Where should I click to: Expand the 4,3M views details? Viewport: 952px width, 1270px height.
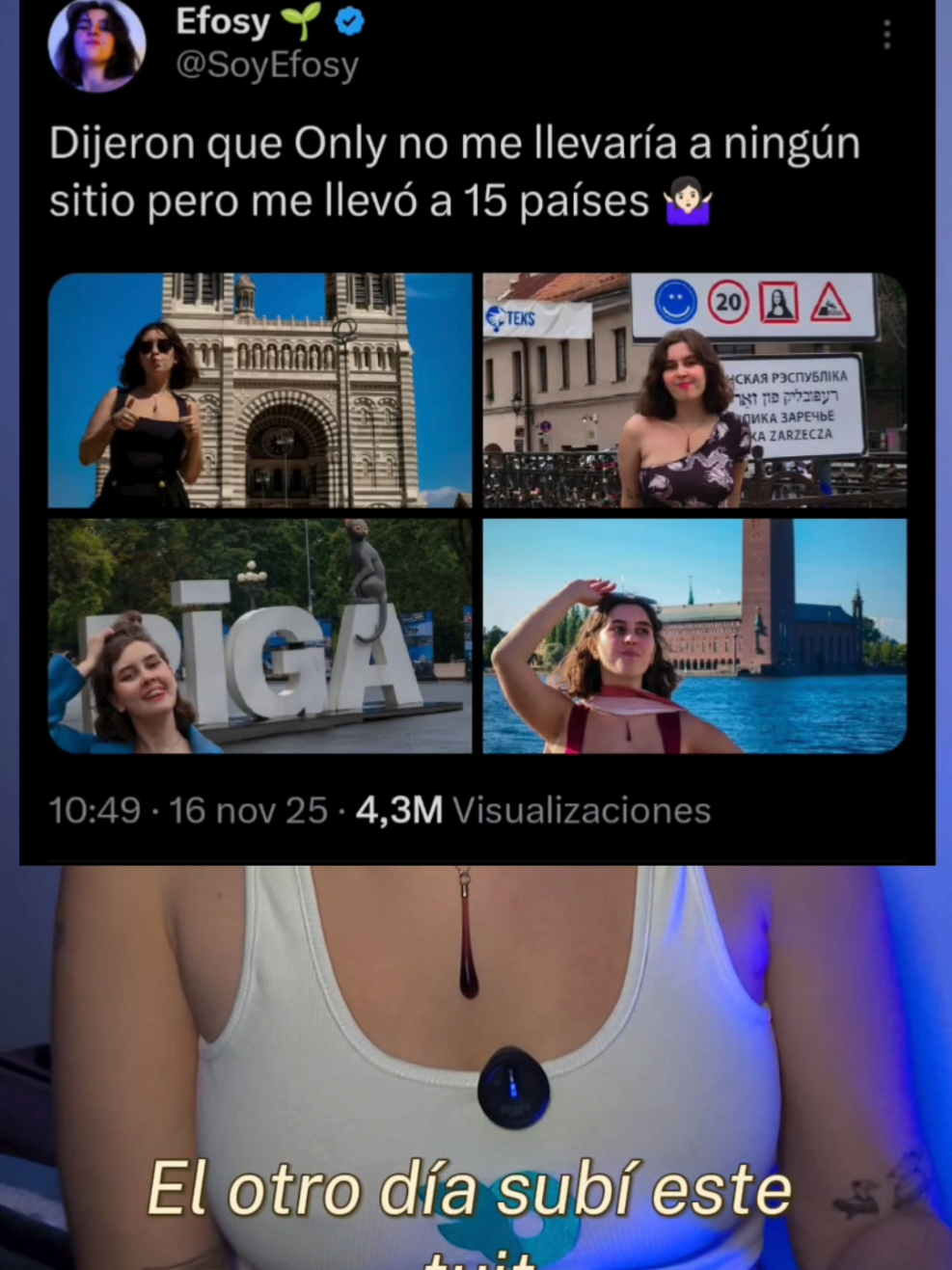[400, 810]
